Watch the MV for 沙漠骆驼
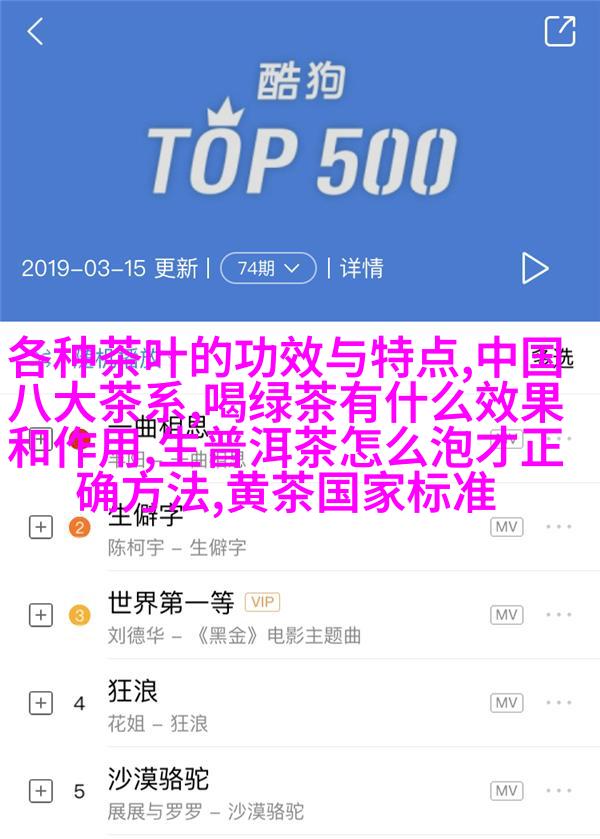 [x=507, y=790]
